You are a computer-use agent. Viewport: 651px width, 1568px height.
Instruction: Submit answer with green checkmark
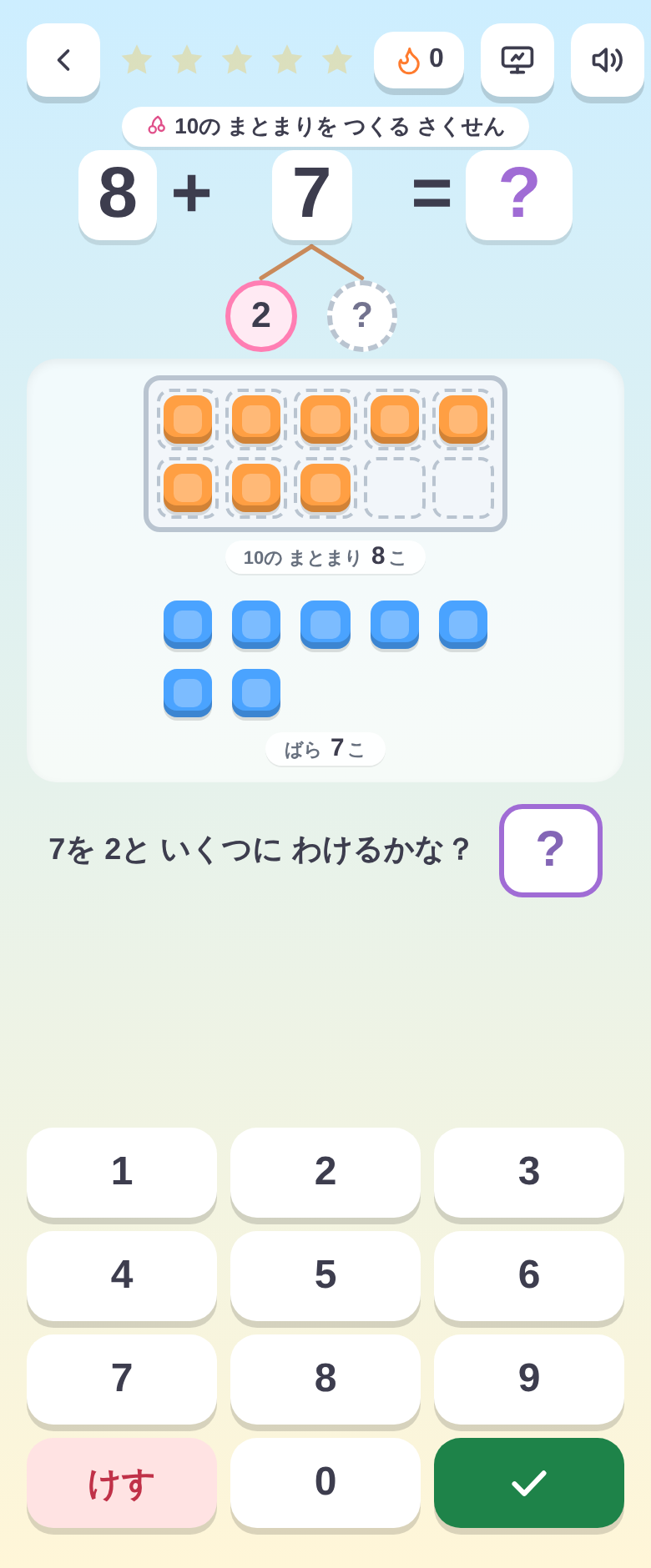coord(529,1482)
